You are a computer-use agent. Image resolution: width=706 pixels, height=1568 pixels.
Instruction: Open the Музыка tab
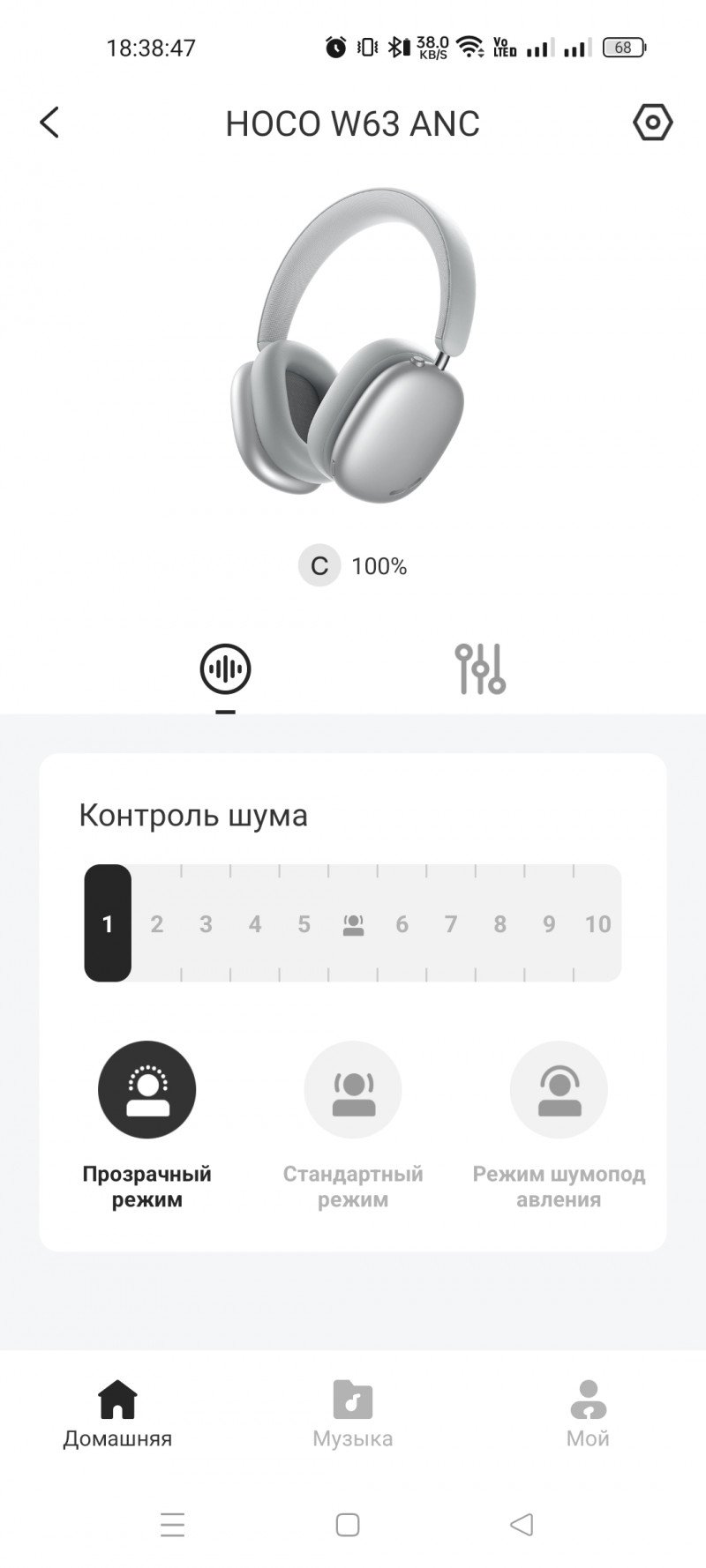[x=353, y=1414]
